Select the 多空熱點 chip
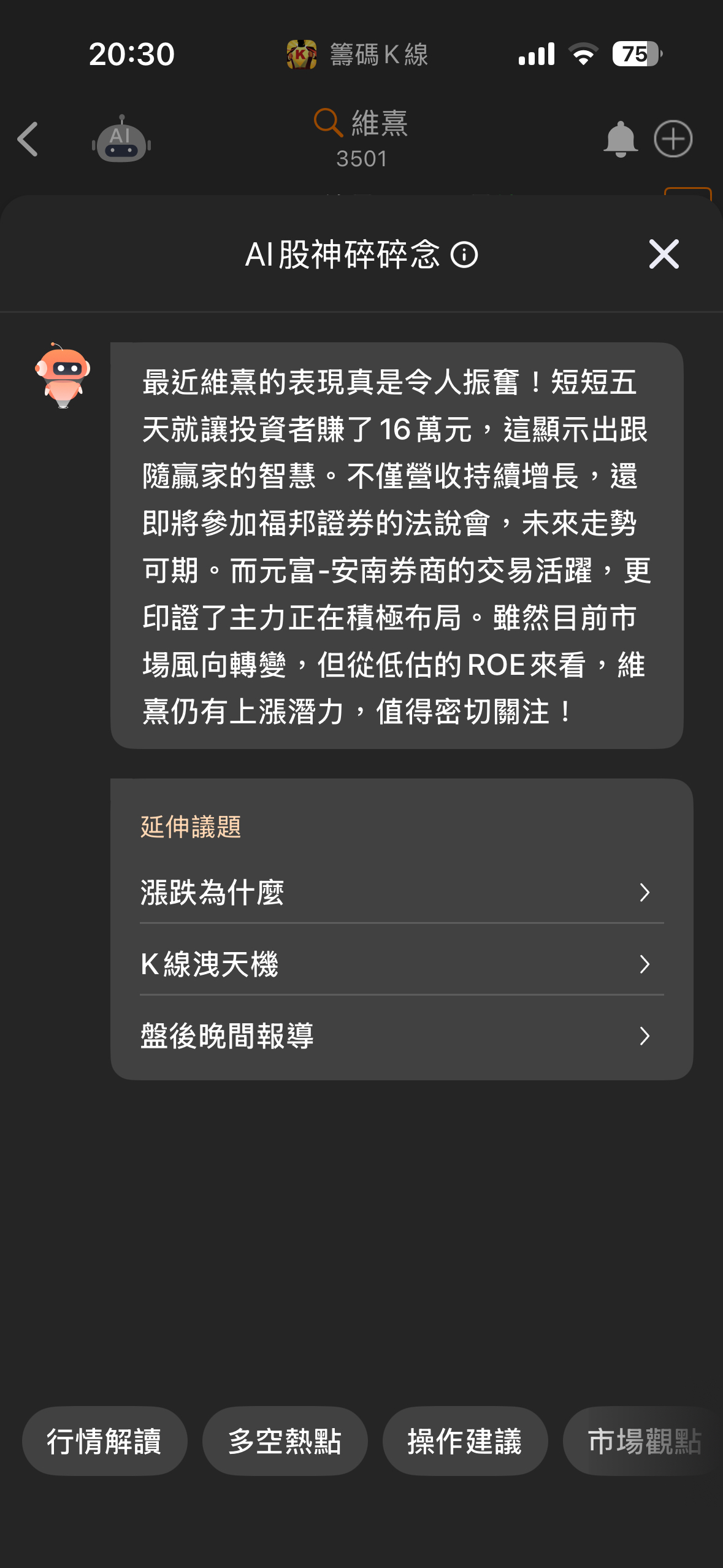Image resolution: width=723 pixels, height=1568 pixels. 285,1440
